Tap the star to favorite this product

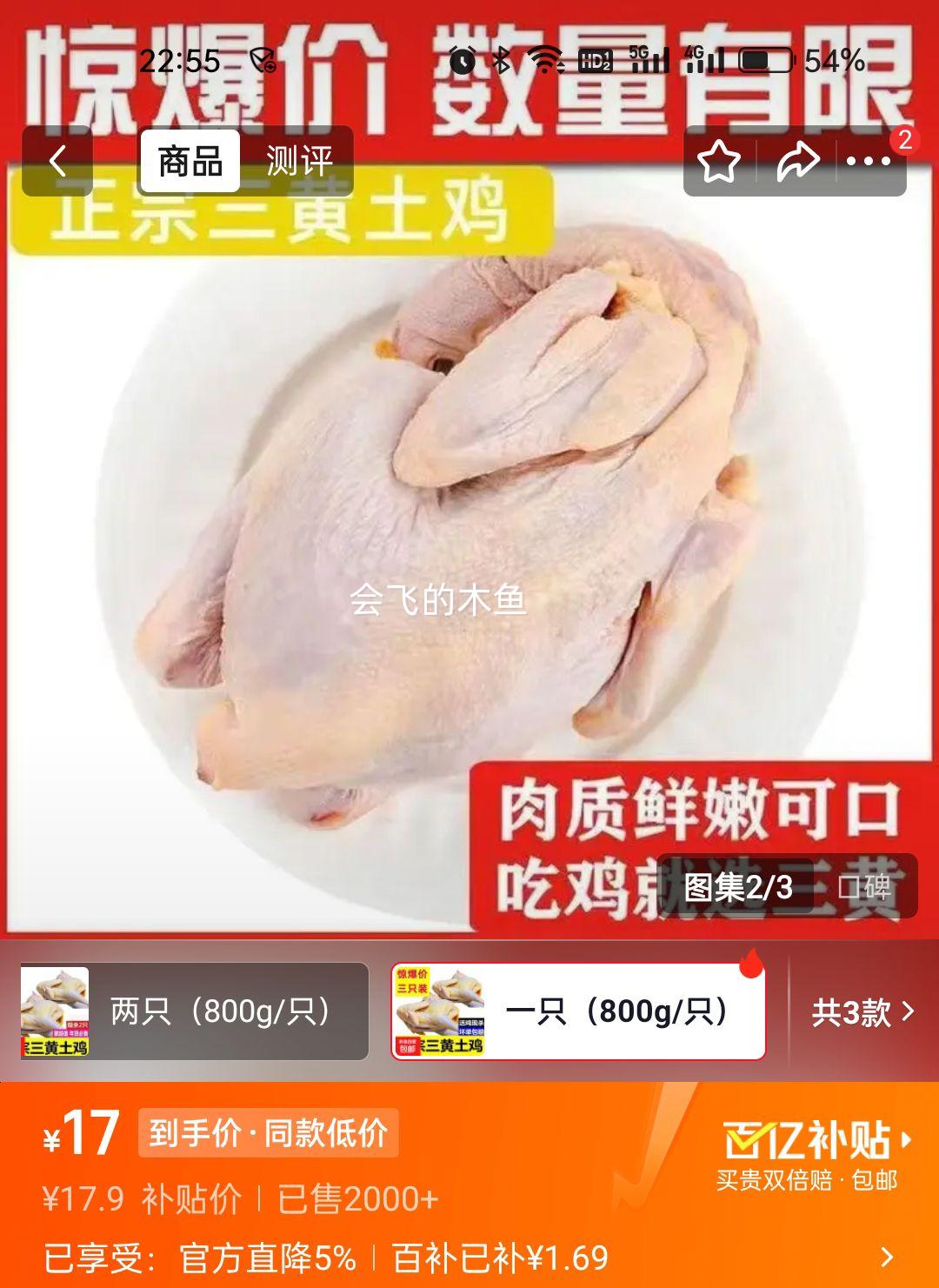(x=720, y=161)
